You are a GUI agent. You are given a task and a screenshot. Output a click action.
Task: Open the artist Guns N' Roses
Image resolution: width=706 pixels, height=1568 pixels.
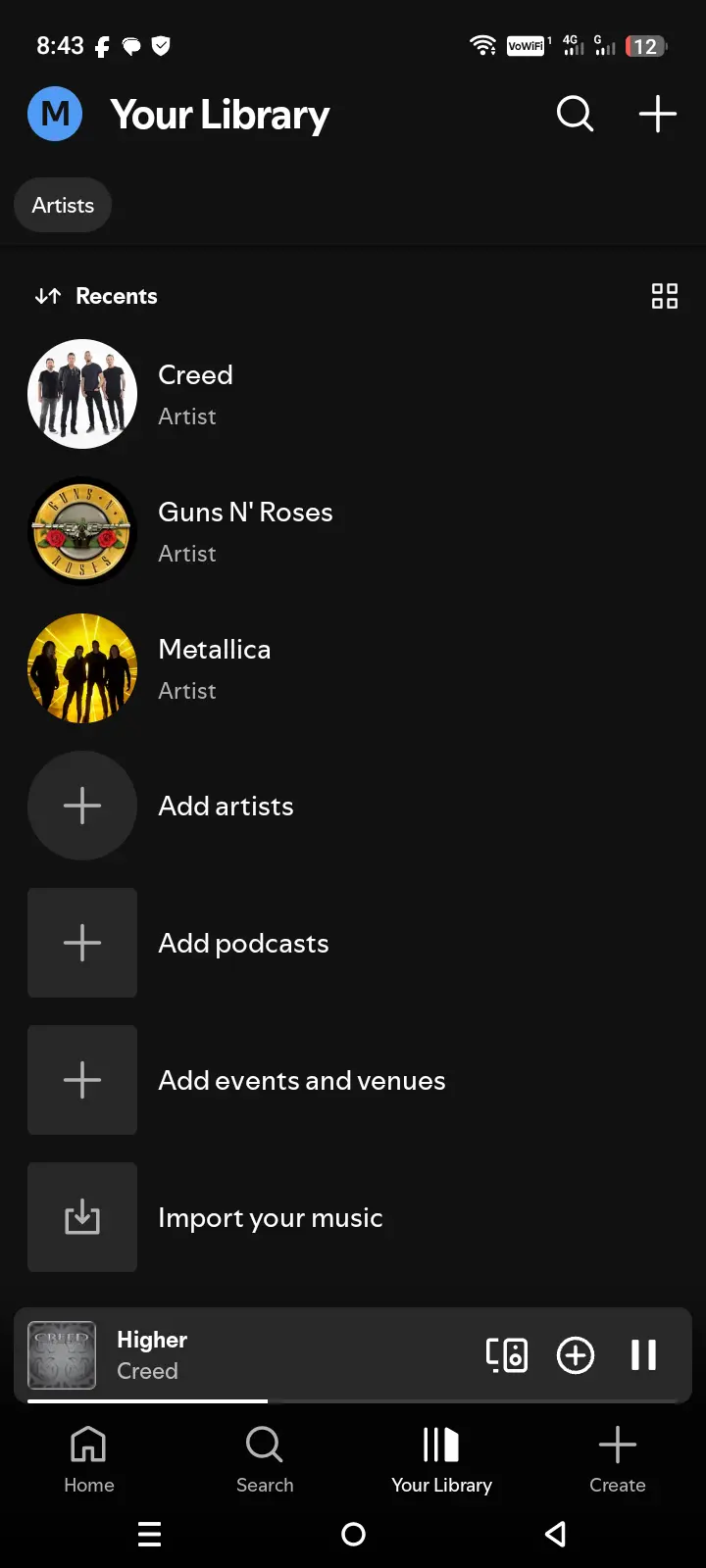pos(353,531)
